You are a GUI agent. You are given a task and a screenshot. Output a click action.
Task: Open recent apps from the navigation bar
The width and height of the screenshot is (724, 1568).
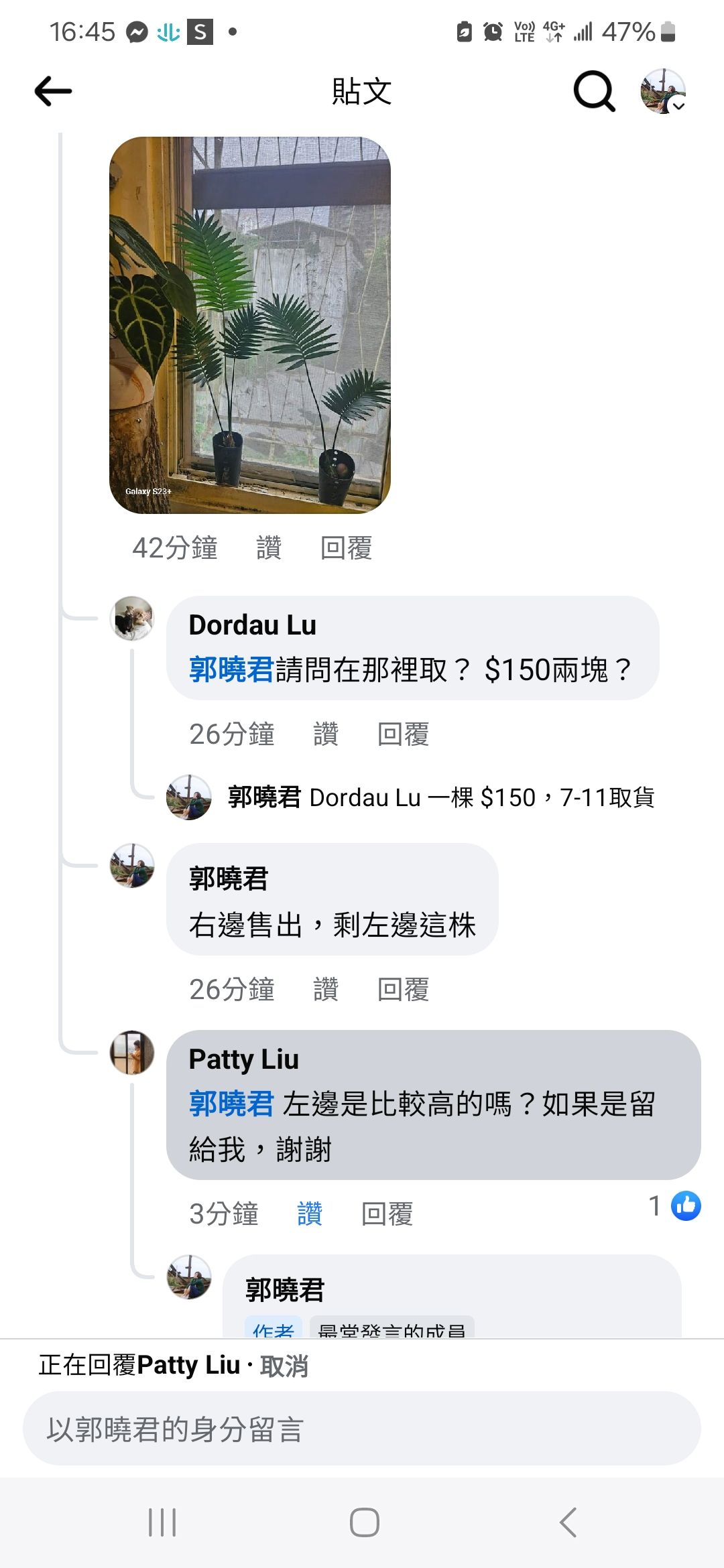click(x=162, y=1522)
